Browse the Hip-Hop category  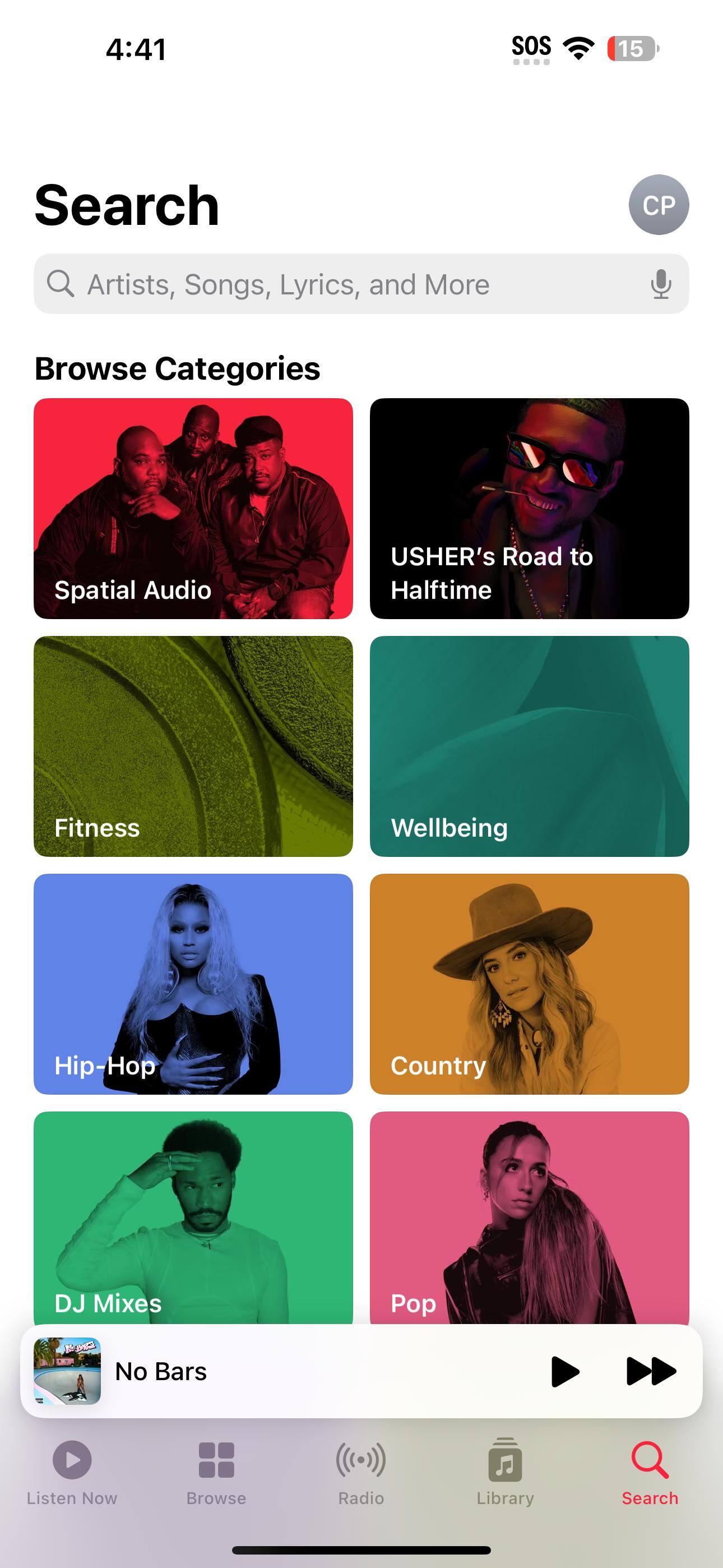point(193,984)
